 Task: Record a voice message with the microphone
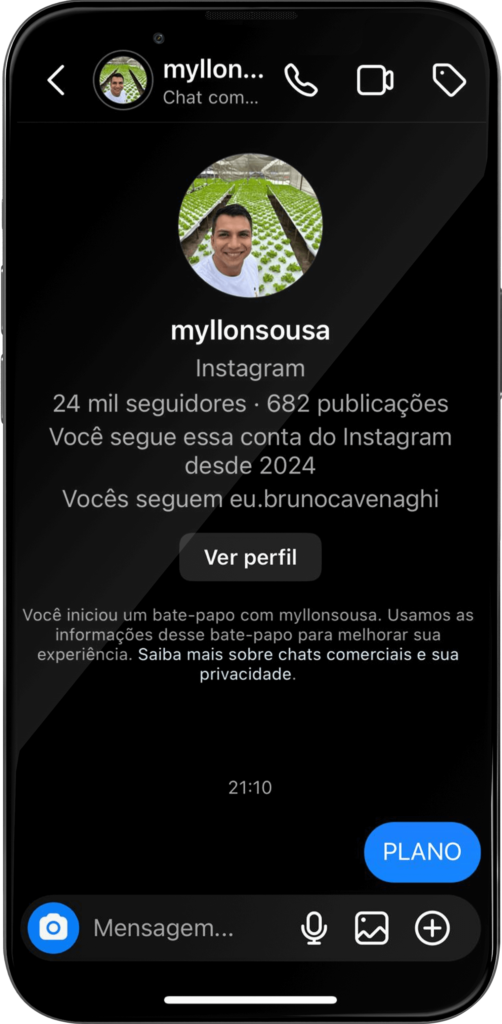coord(314,928)
